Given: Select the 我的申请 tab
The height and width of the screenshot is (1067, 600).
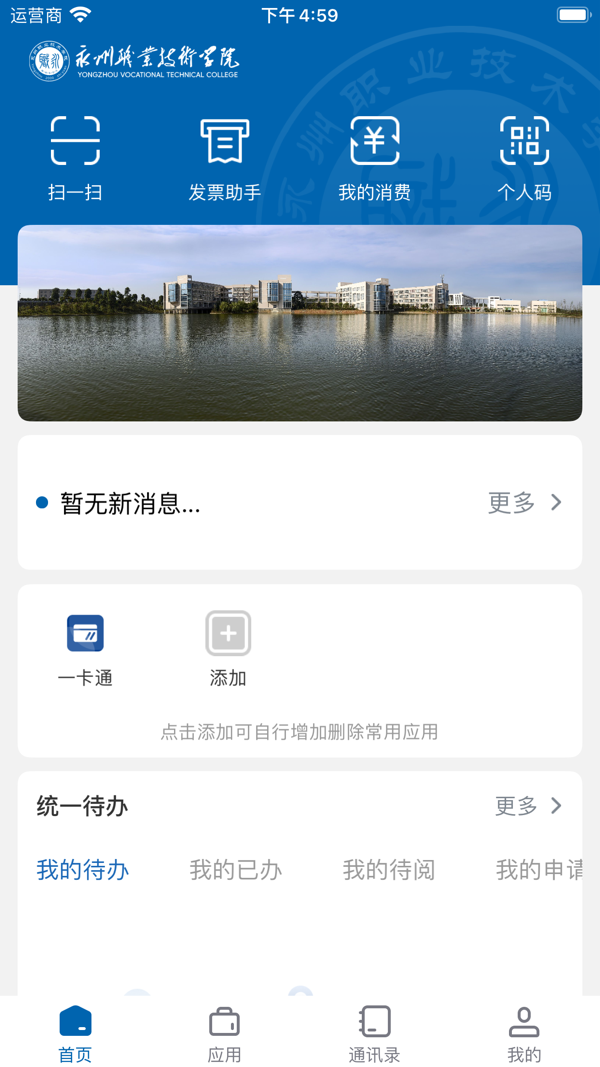Looking at the screenshot, I should point(540,870).
